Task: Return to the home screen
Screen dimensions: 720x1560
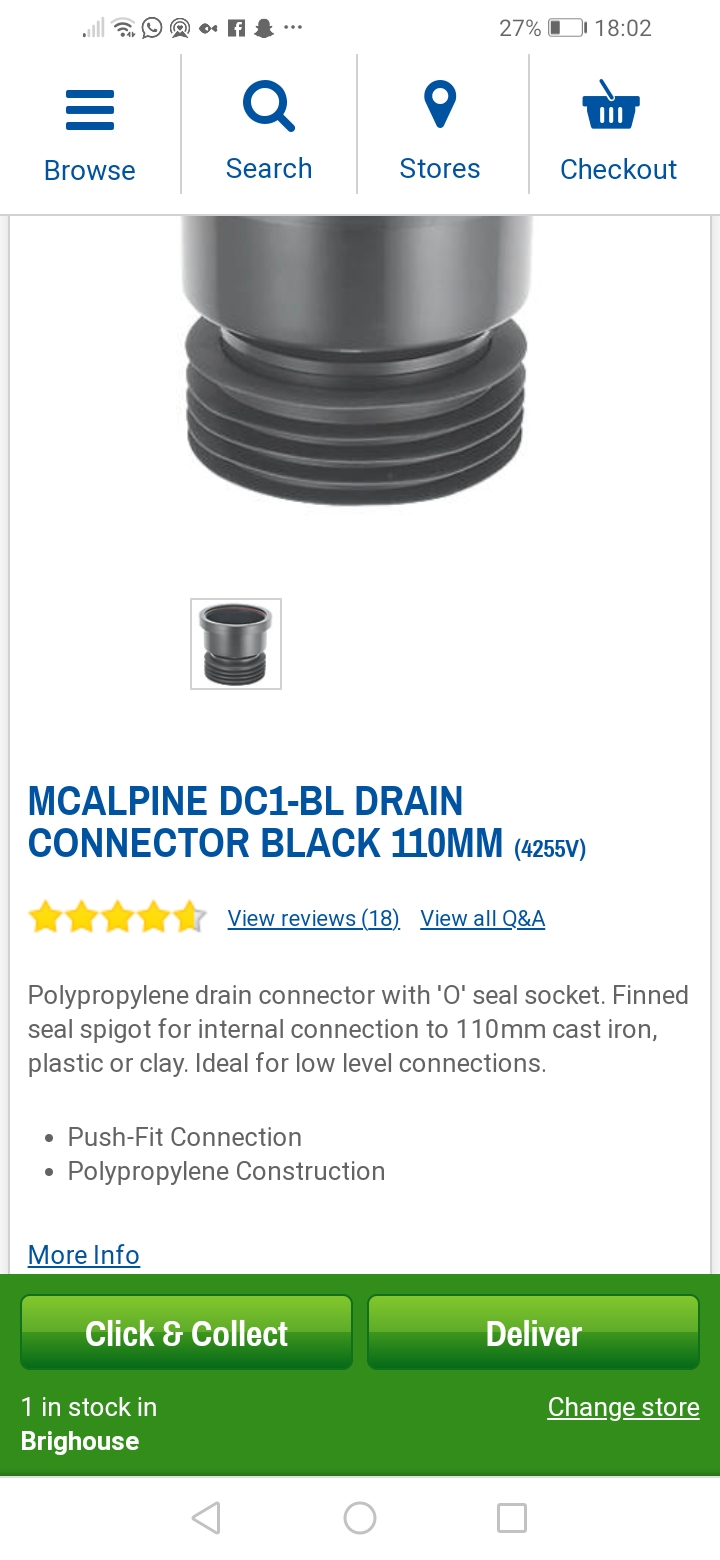Action: (x=360, y=1518)
